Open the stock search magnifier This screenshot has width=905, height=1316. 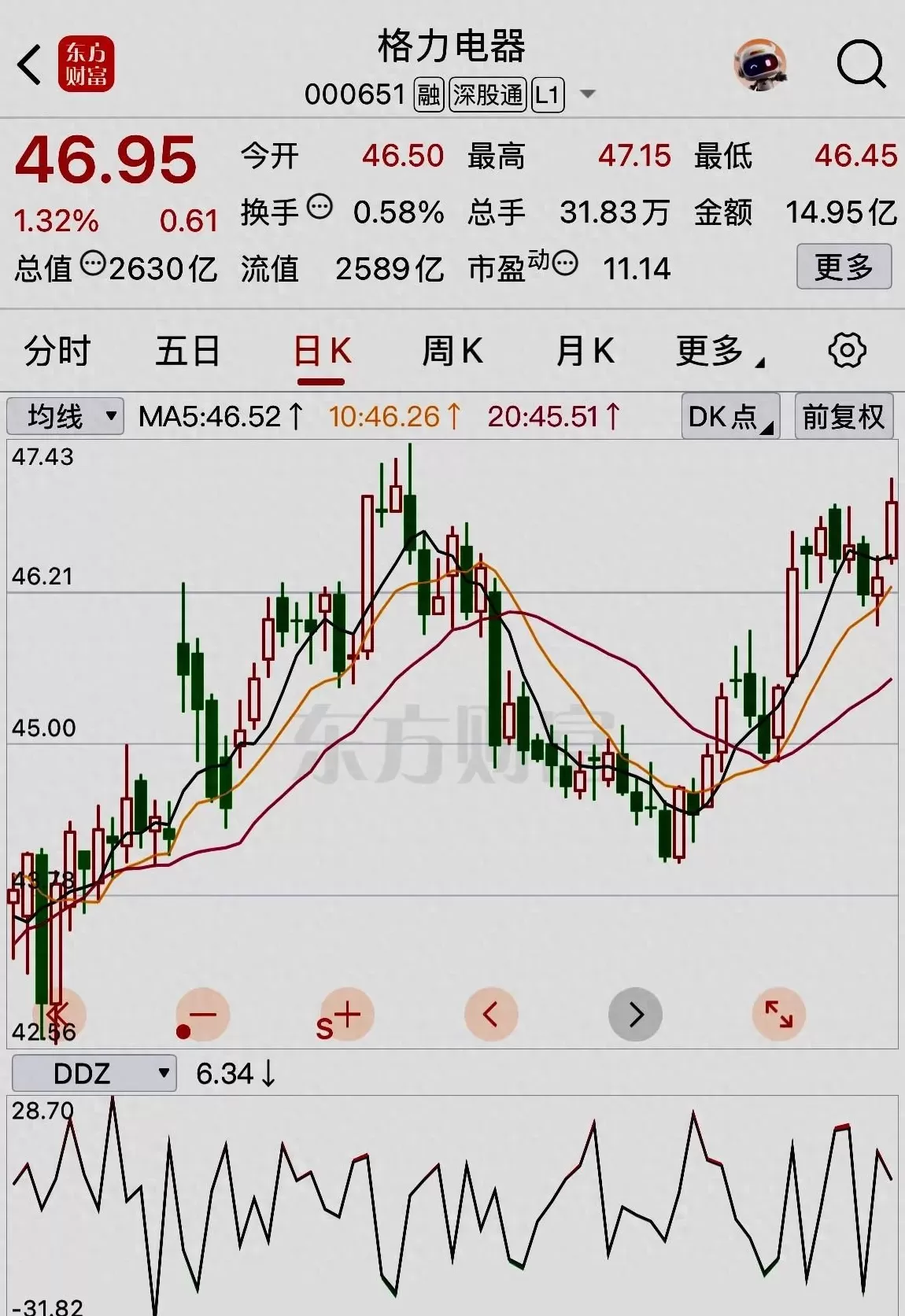(x=861, y=65)
